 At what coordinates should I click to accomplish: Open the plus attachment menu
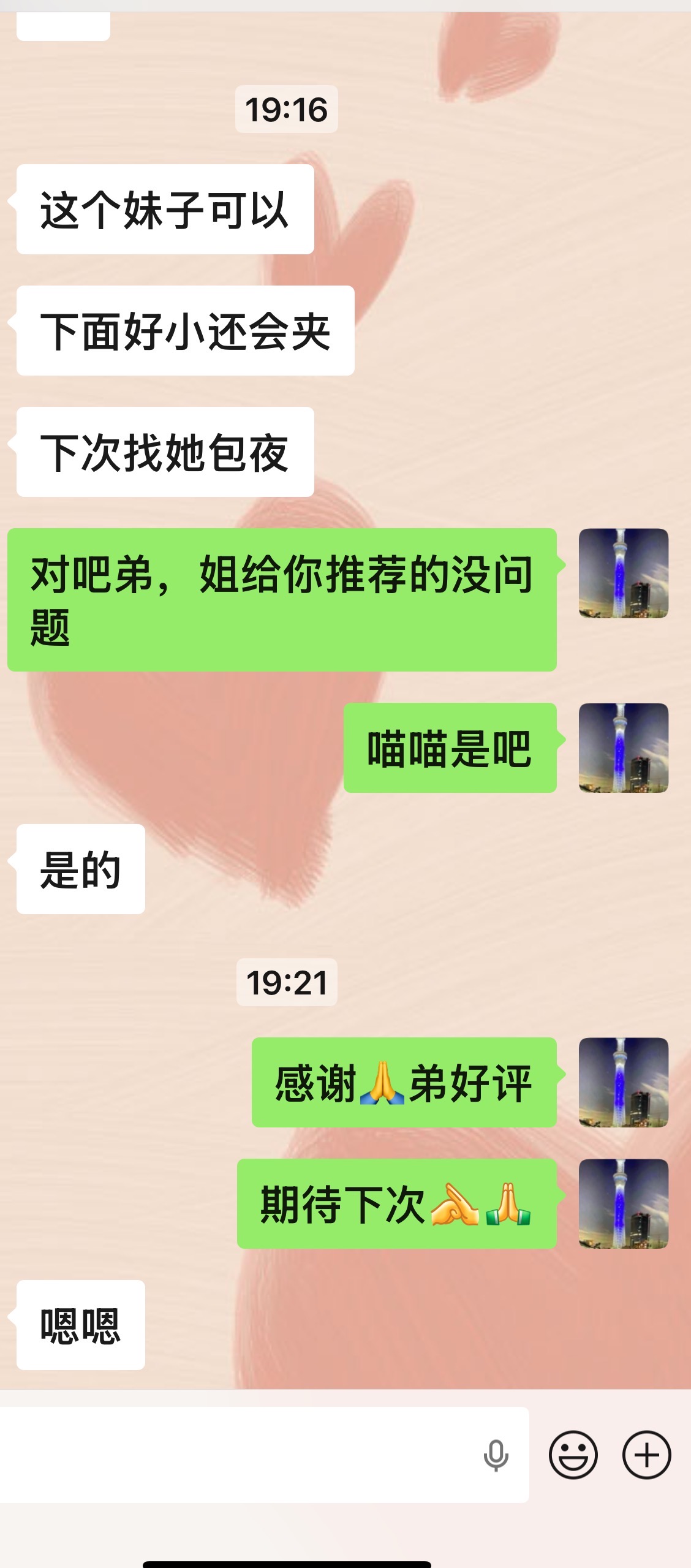point(646,1455)
